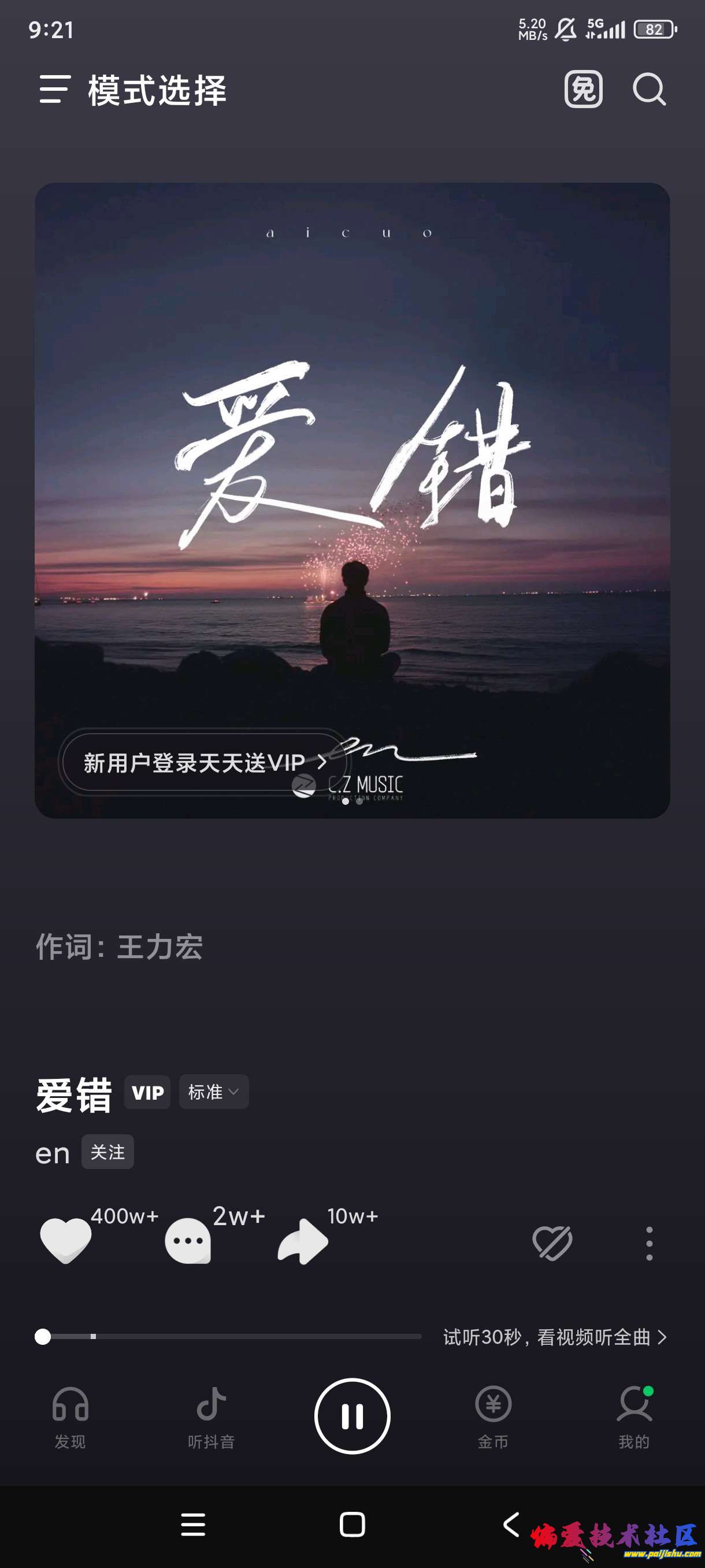Screen dimensions: 705x1568
Task: Follow artist en via 关注
Action: [107, 1152]
